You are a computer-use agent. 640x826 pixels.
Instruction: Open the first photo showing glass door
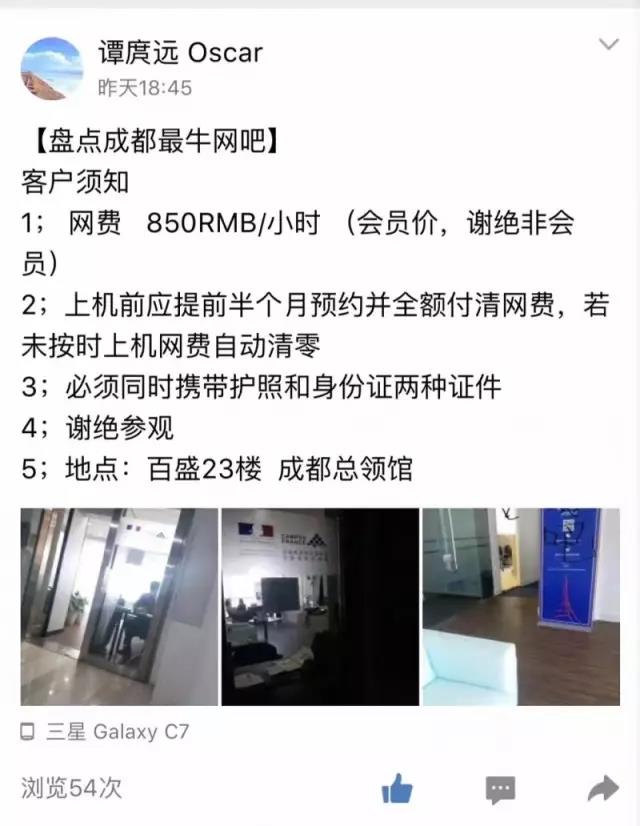click(x=119, y=607)
